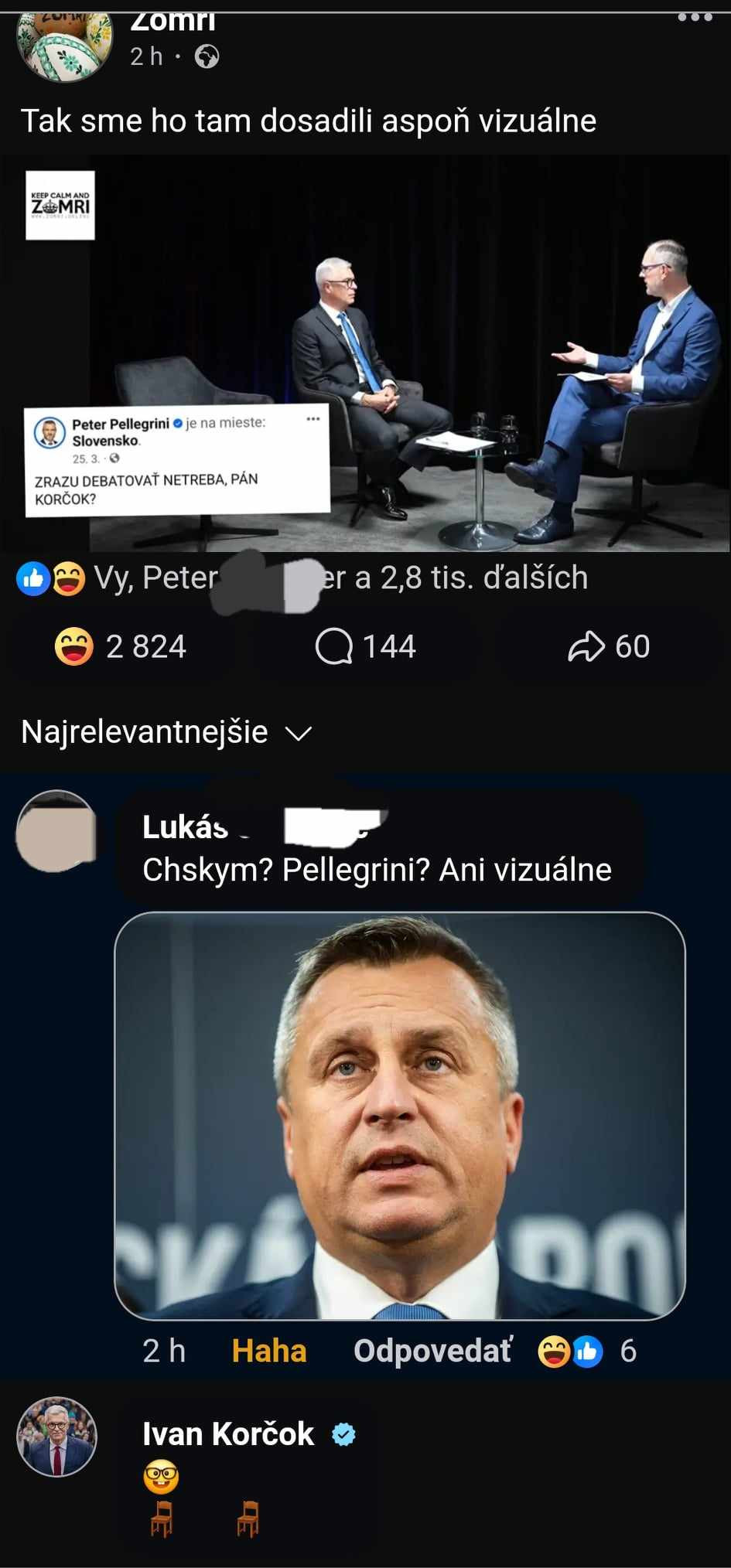Open Ivan Korčok's profile from his name
The height and width of the screenshot is (1568, 731).
click(228, 1434)
